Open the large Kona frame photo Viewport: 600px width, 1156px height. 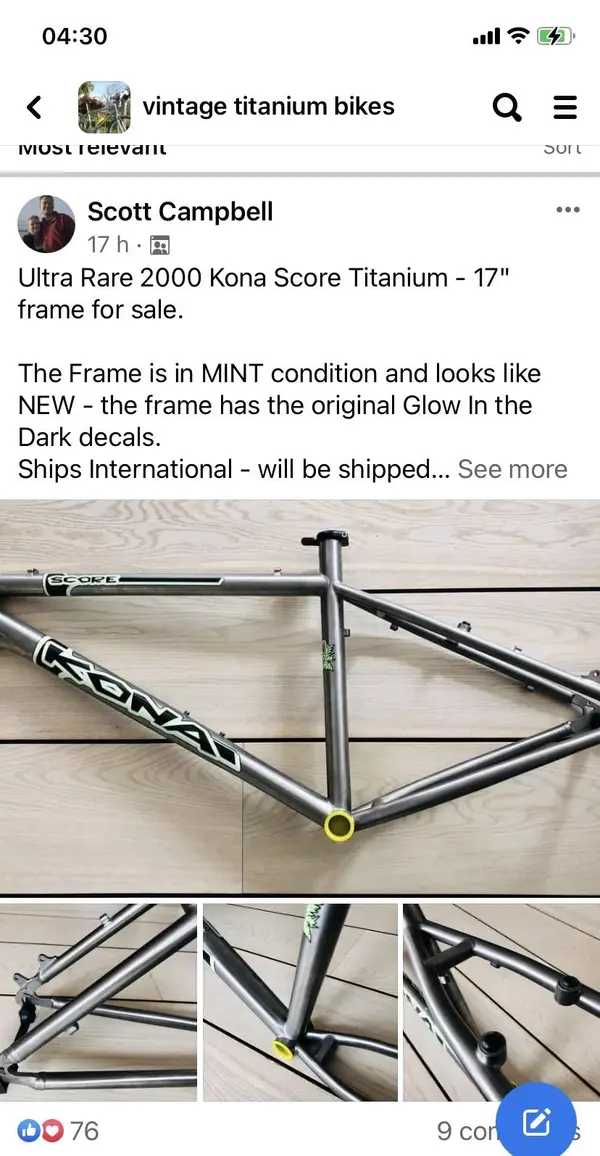pyautogui.click(x=300, y=697)
